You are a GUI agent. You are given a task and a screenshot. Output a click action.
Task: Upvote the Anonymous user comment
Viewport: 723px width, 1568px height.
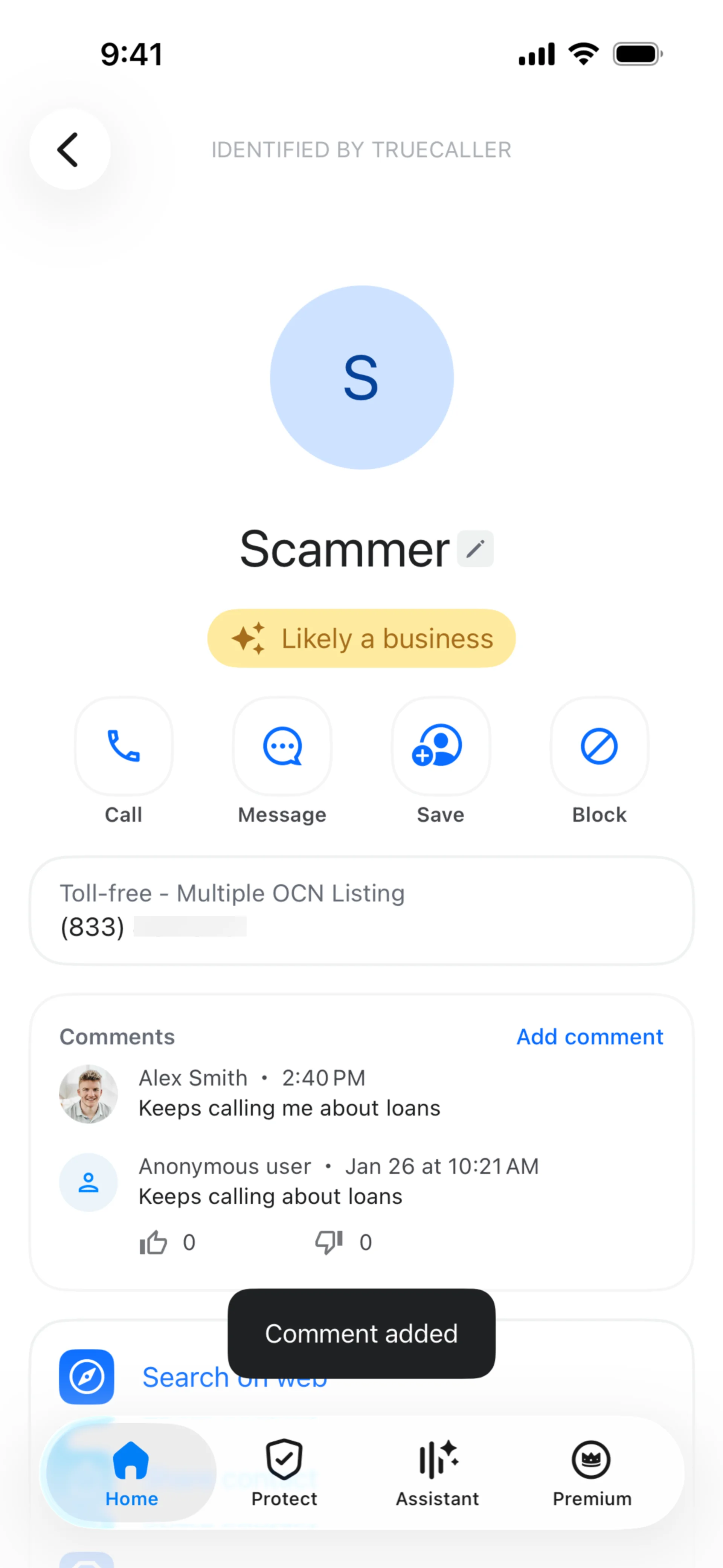coord(153,1242)
